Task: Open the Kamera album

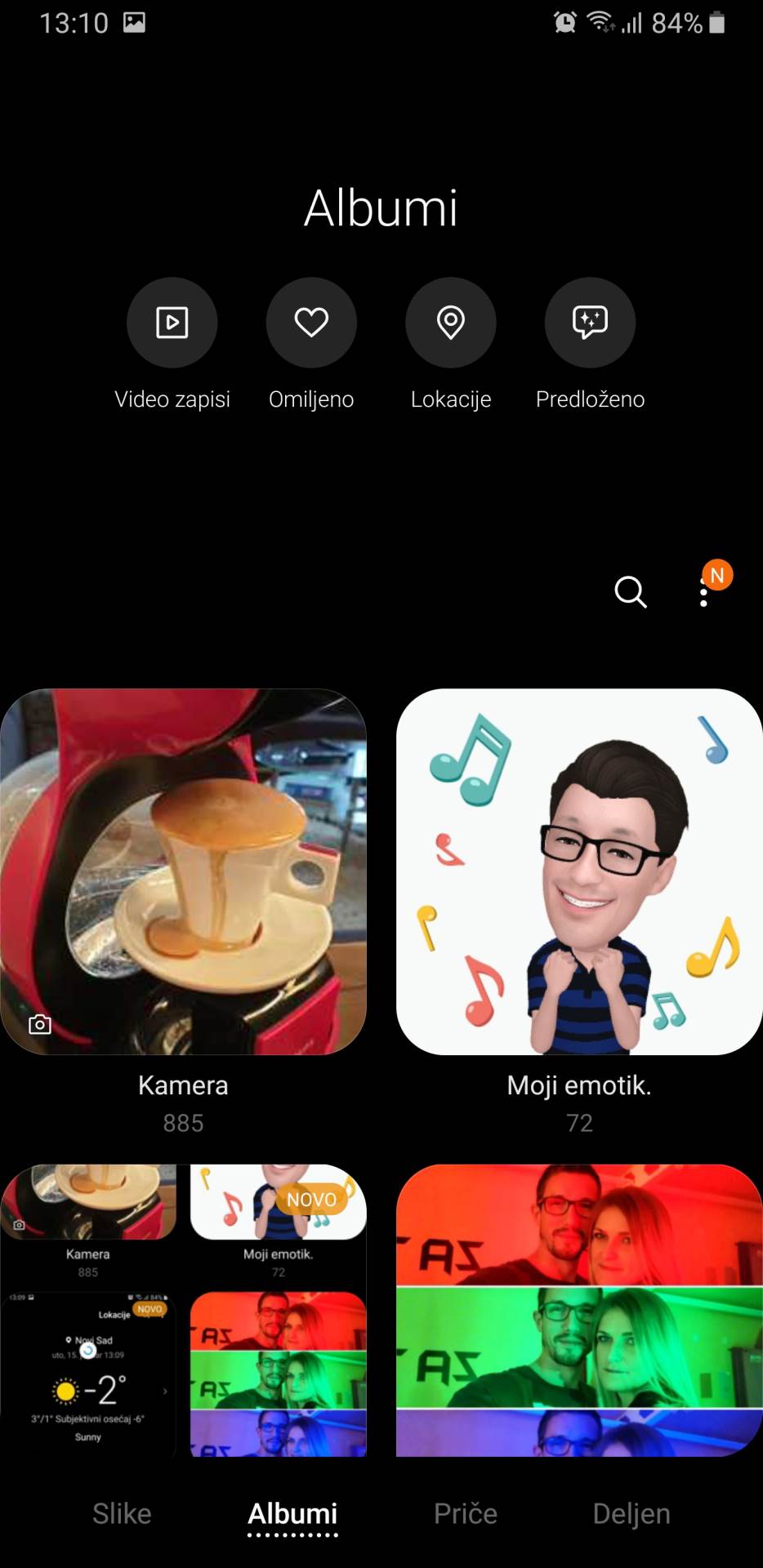Action: (183, 871)
